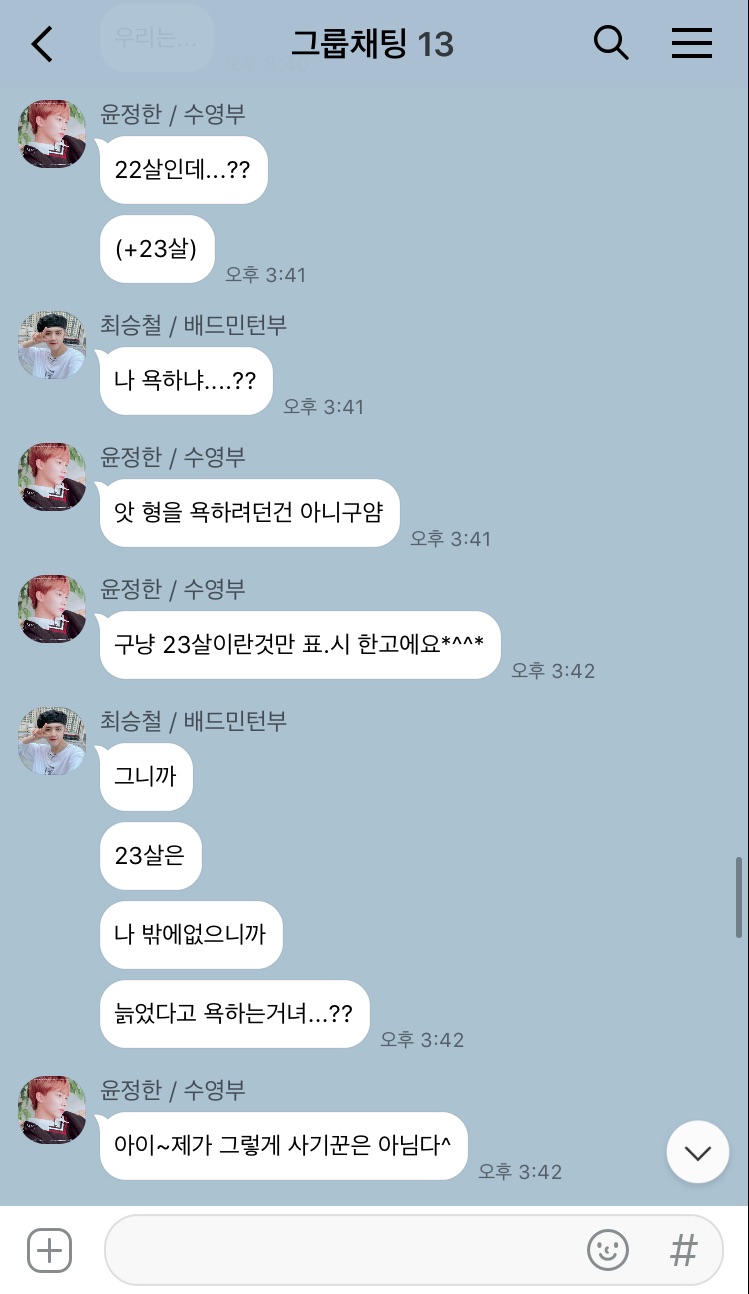749x1294 pixels.
Task: Jump to the latest messages arrow
Action: (x=698, y=1152)
